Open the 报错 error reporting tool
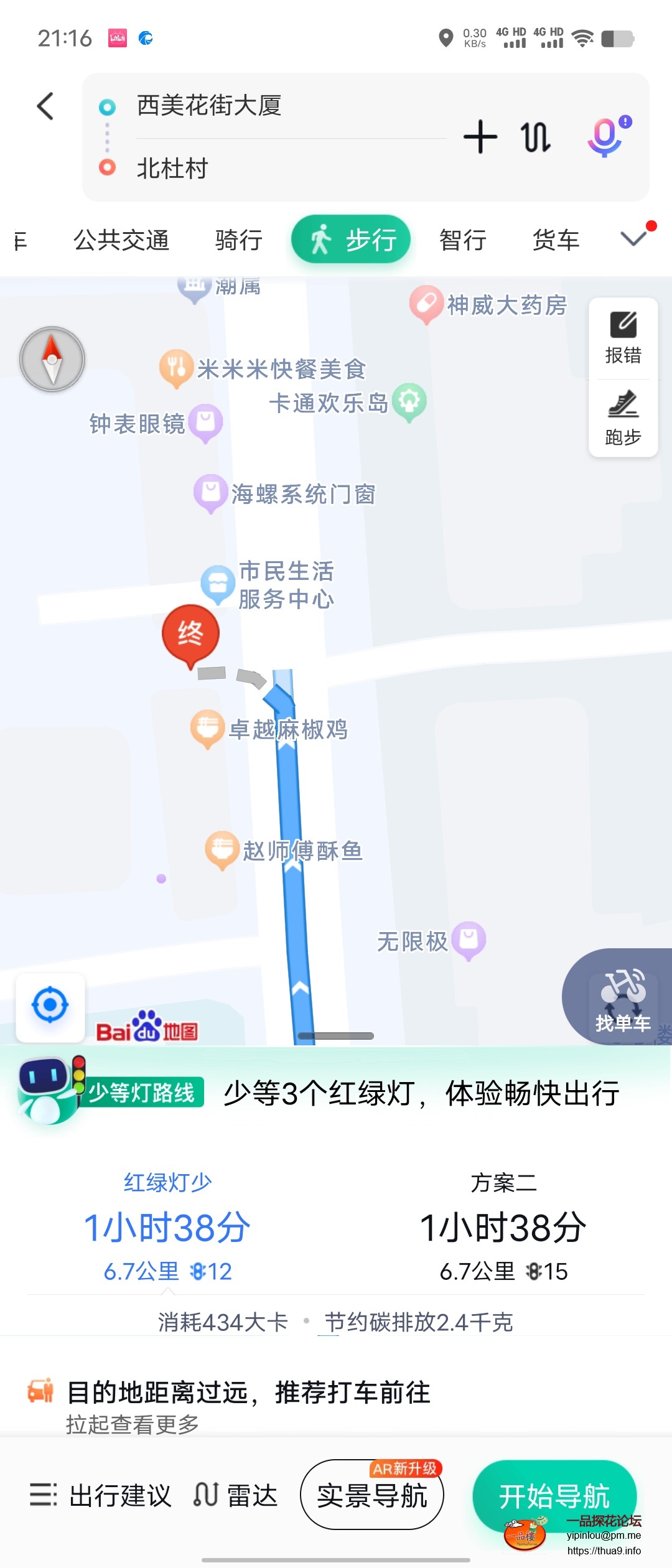Viewport: 672px width, 1568px height. pos(623,336)
